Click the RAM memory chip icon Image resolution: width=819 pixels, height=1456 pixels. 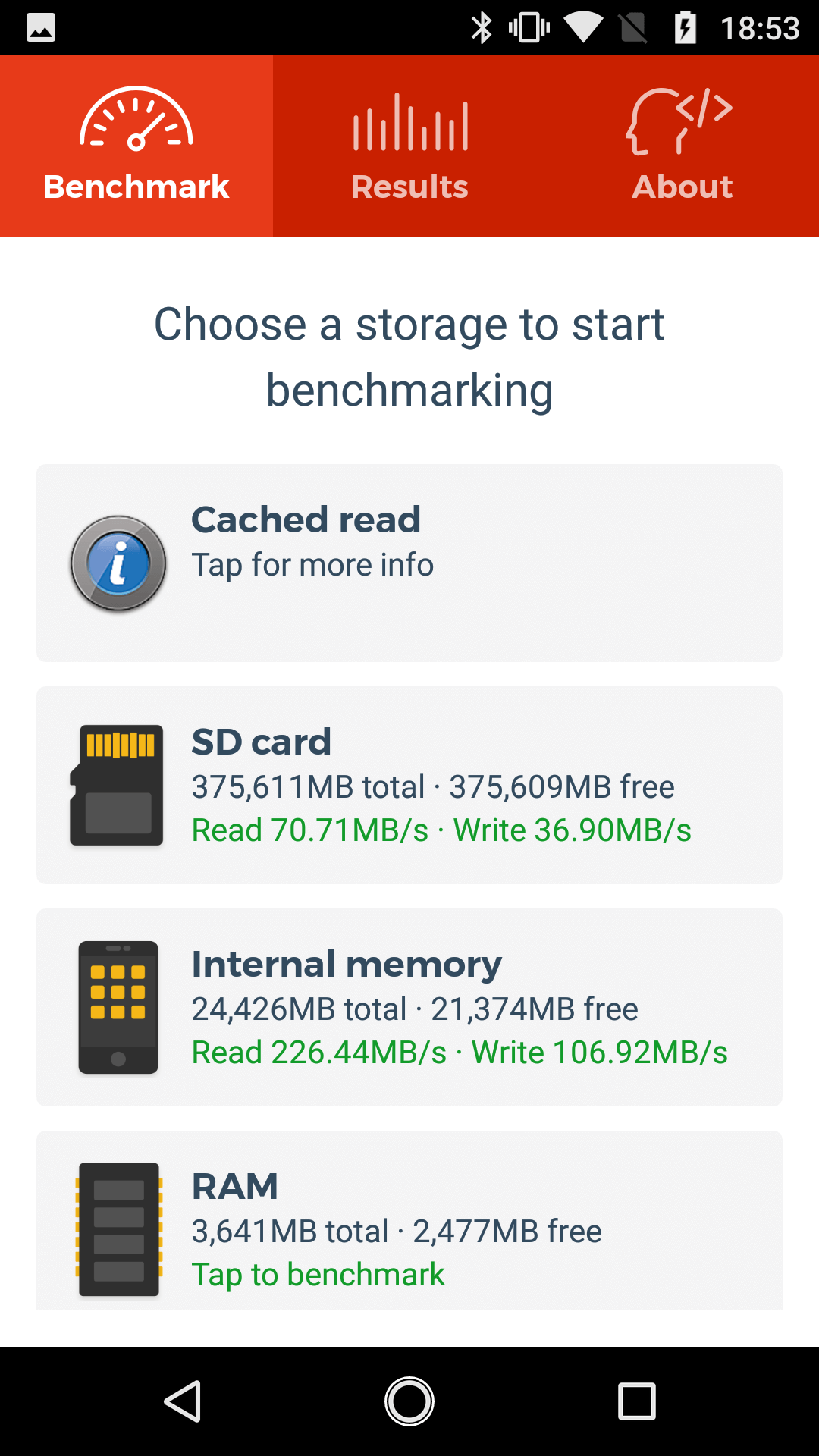(x=118, y=1228)
